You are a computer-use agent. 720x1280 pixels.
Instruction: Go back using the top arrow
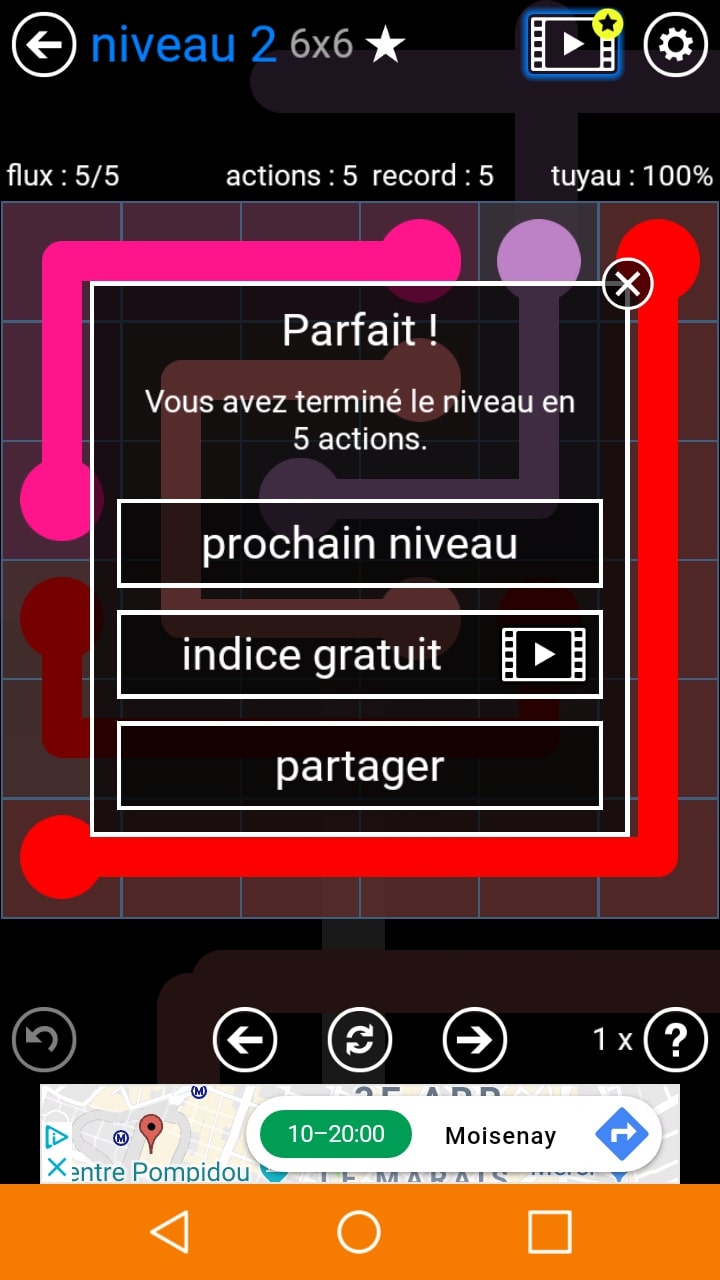tap(44, 45)
